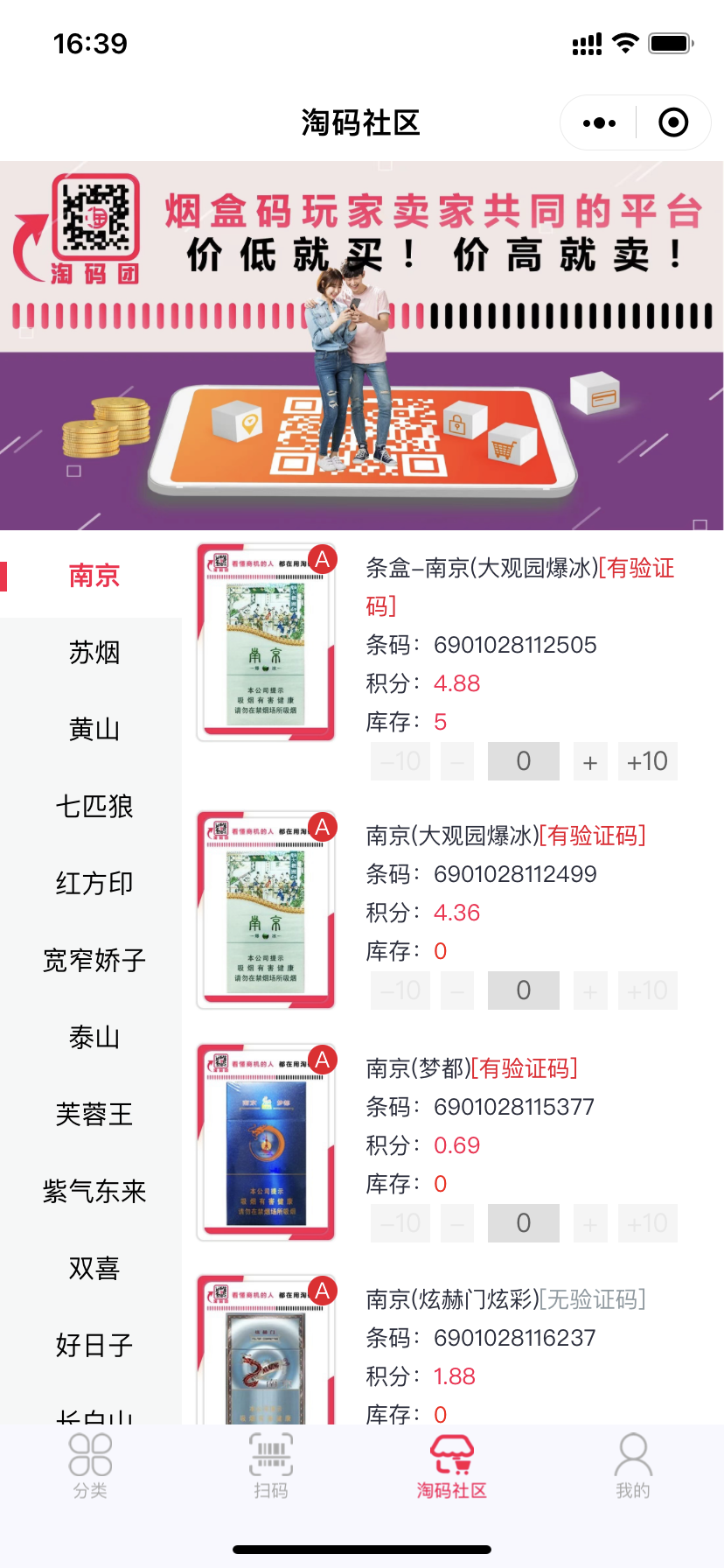Tap the quantity field for 条盒-南京(大观园爆冰)
This screenshot has height=1568, width=724.
coord(523,762)
